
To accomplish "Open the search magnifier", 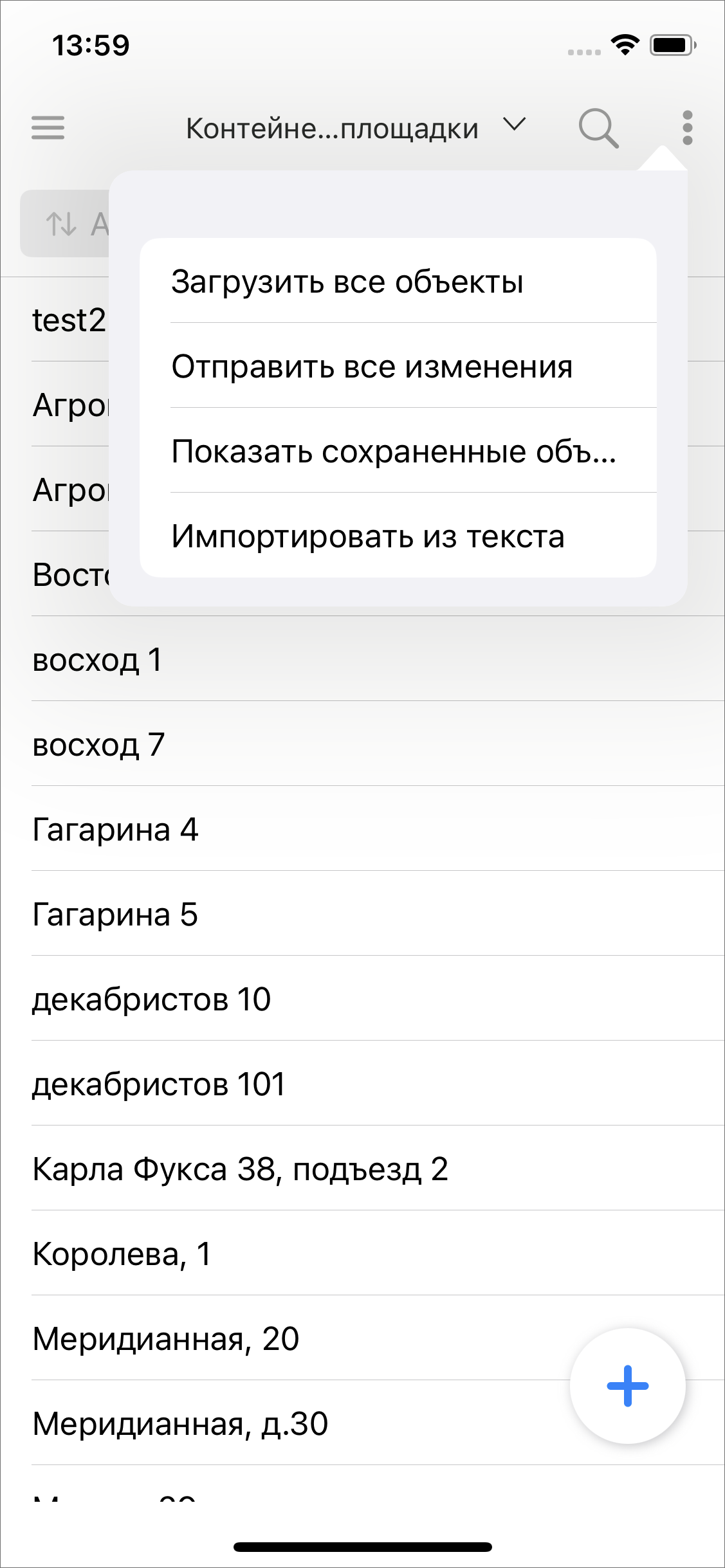I will (598, 128).
